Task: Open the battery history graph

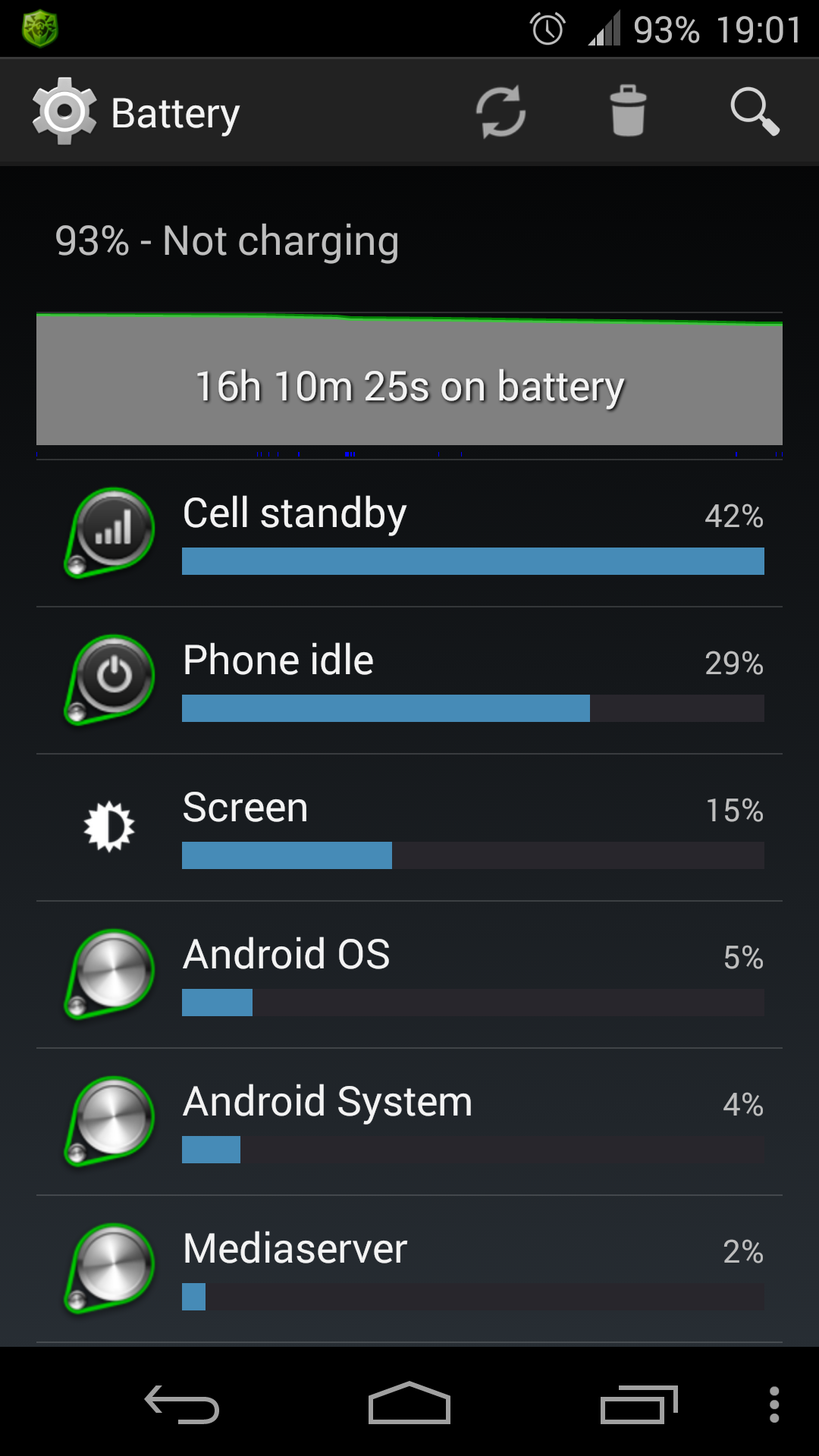Action: [409, 381]
